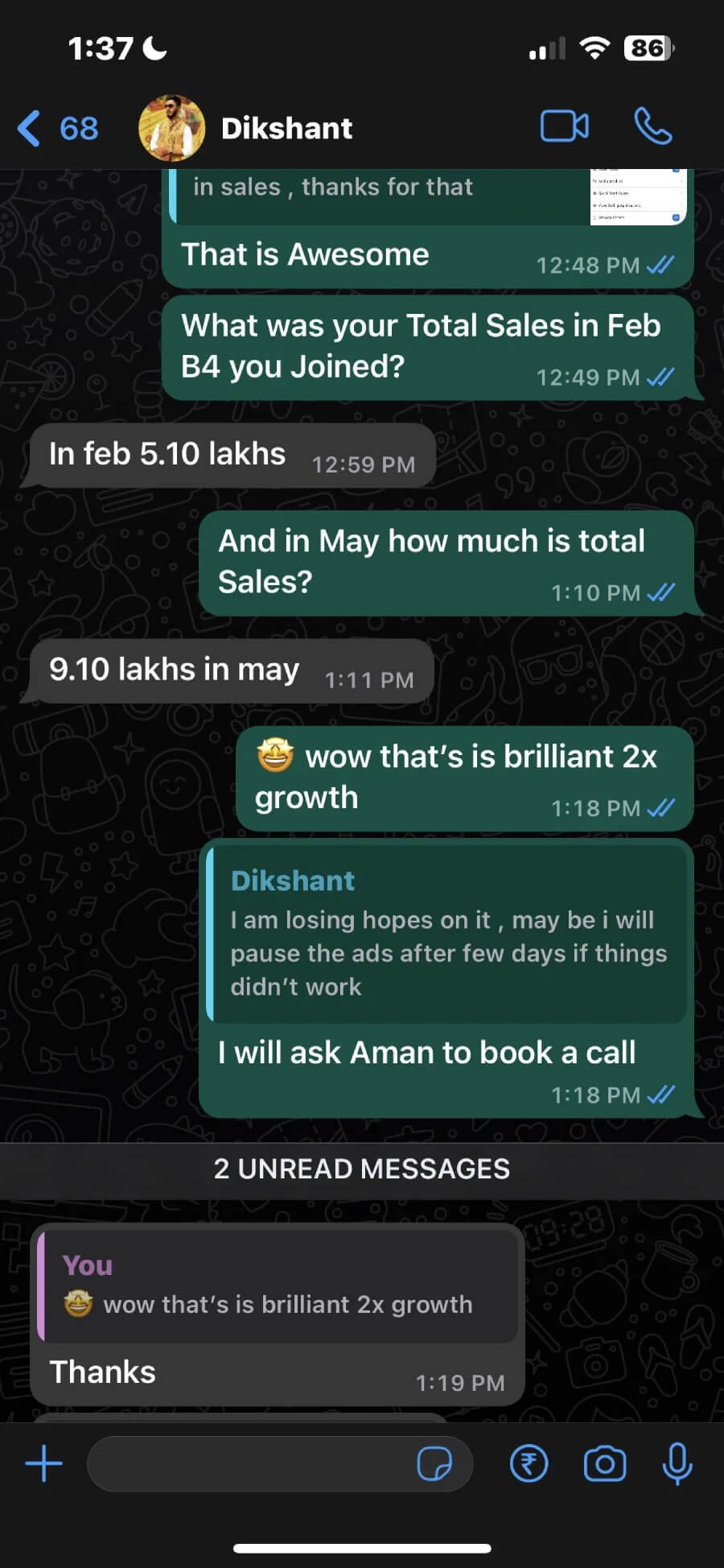
Task: Select the back arrow to exit chat
Action: click(x=29, y=127)
